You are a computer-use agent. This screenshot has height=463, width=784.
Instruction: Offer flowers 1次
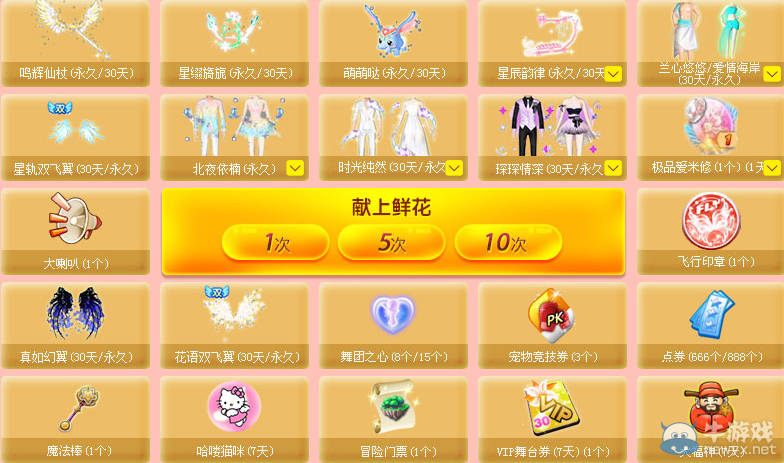[275, 242]
